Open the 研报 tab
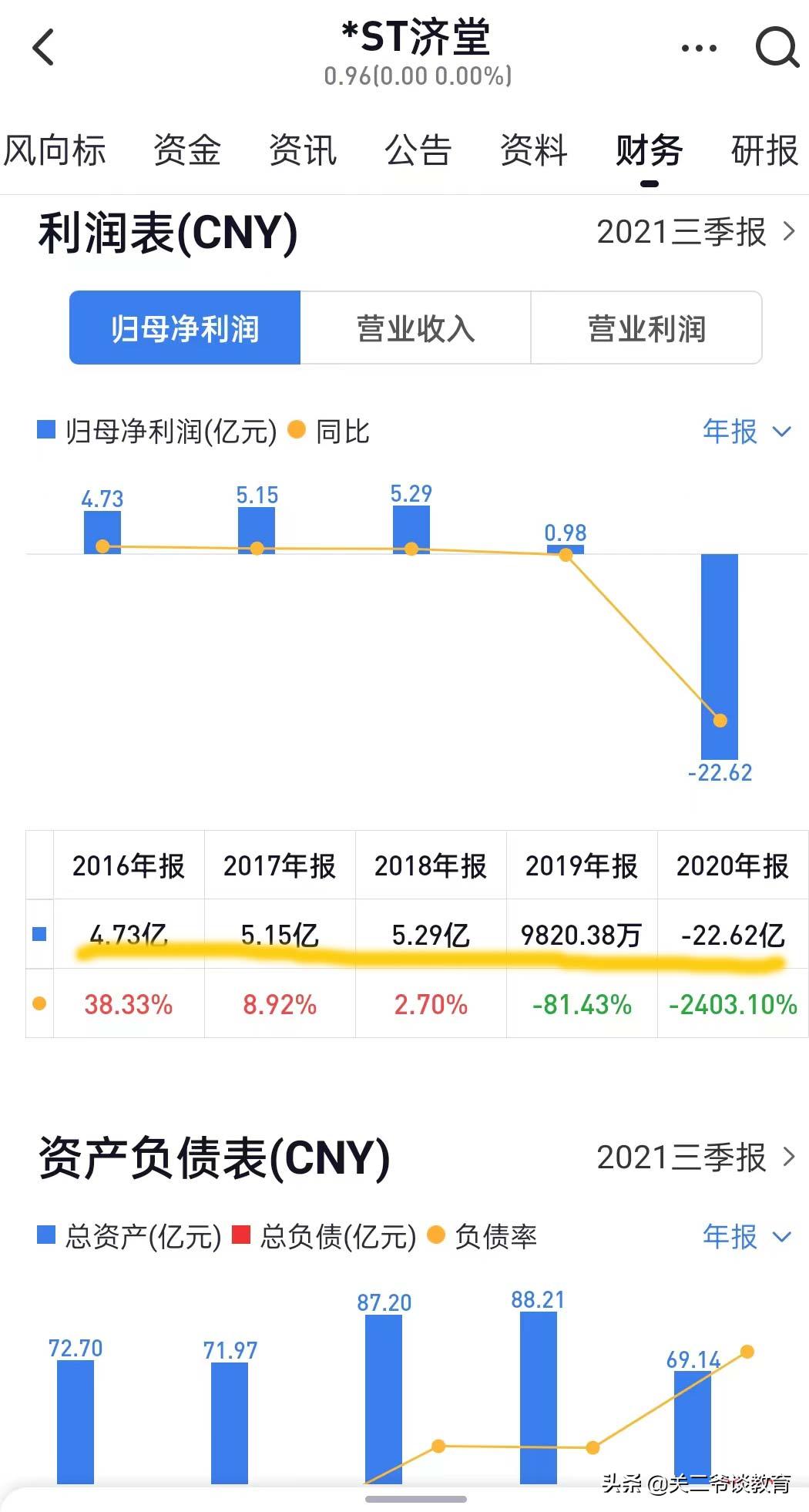 [764, 152]
